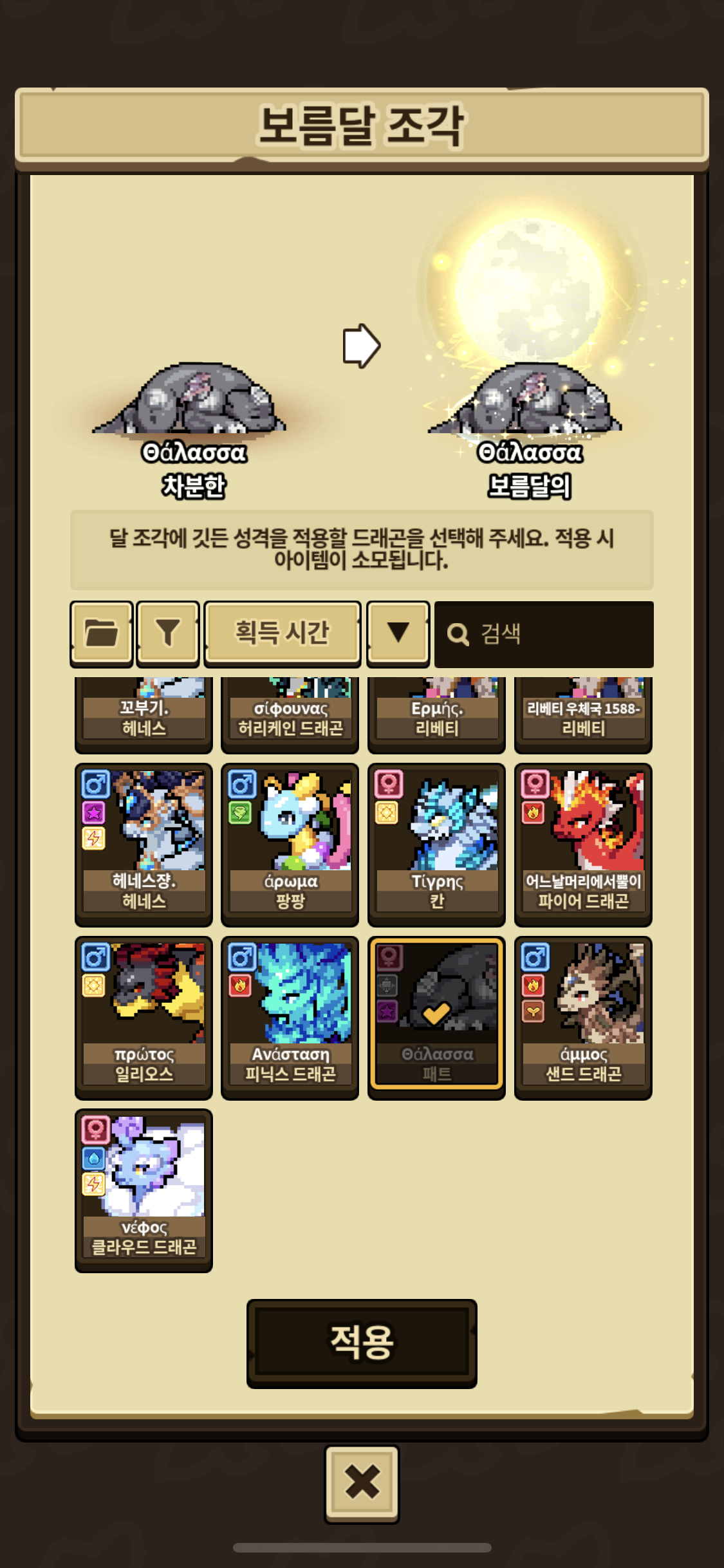
Task: Open the folder icon button
Action: (102, 633)
